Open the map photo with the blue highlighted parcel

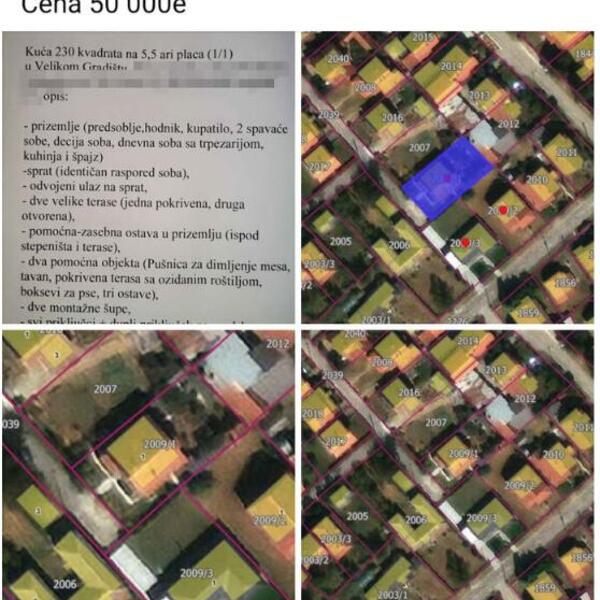(x=448, y=178)
